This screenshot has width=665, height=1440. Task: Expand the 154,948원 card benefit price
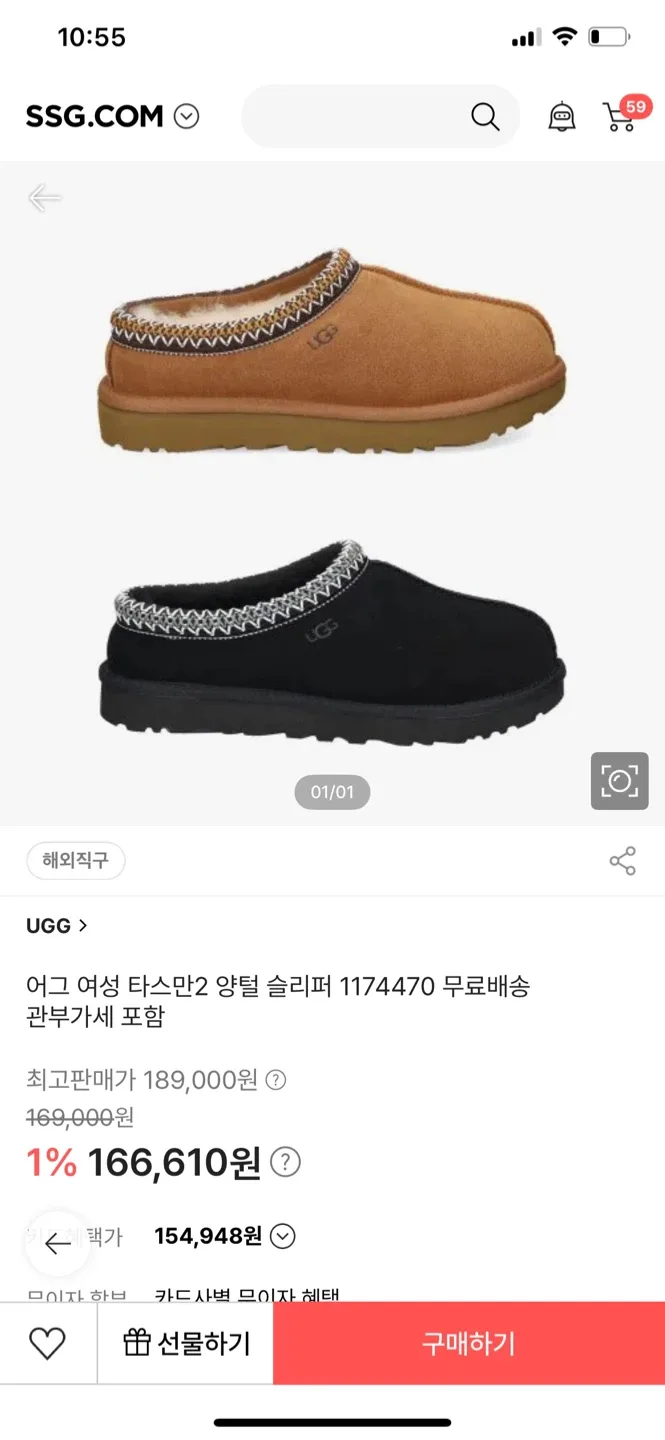pyautogui.click(x=283, y=1237)
